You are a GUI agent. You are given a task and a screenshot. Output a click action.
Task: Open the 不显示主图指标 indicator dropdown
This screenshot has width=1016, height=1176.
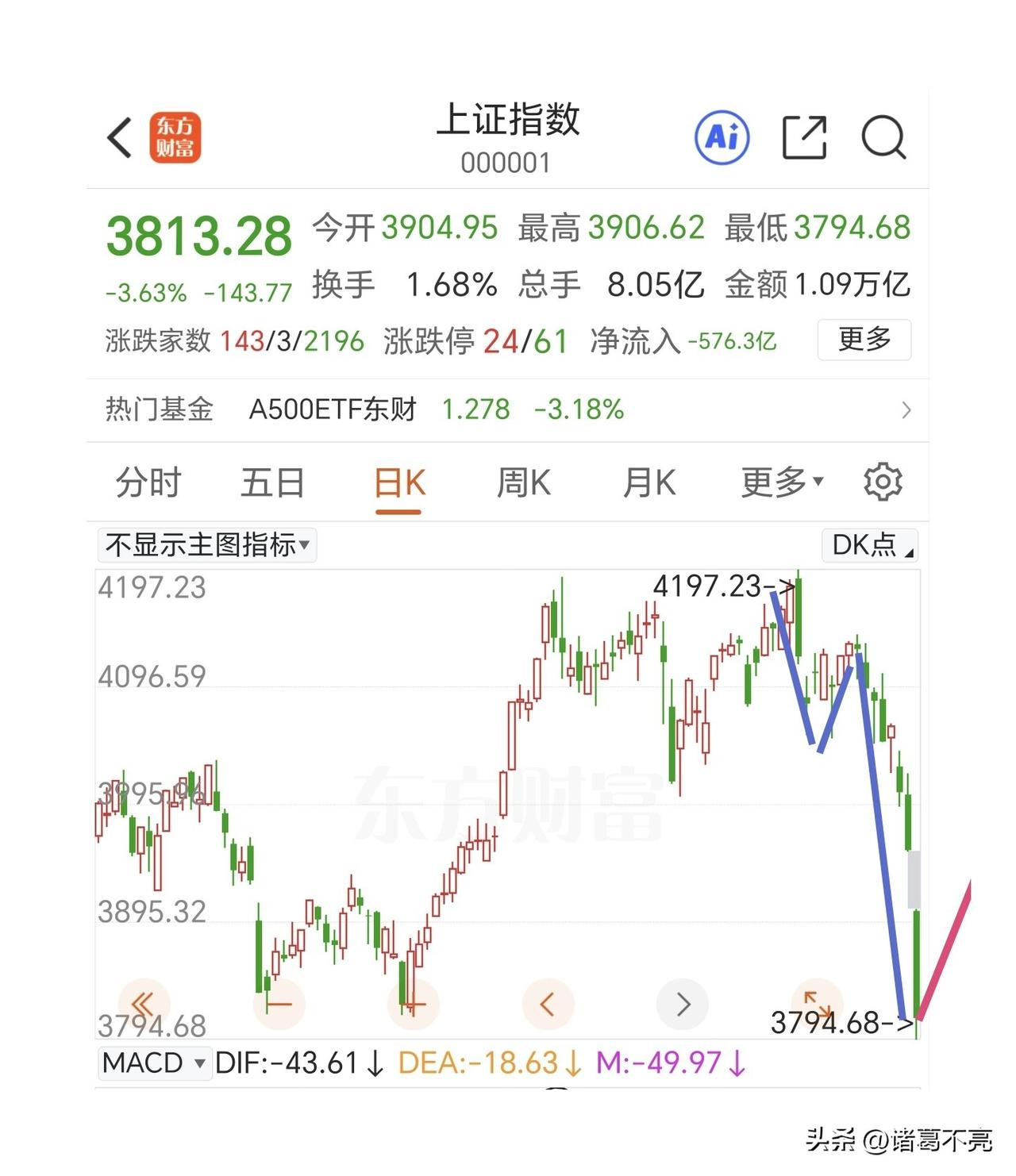pyautogui.click(x=205, y=545)
